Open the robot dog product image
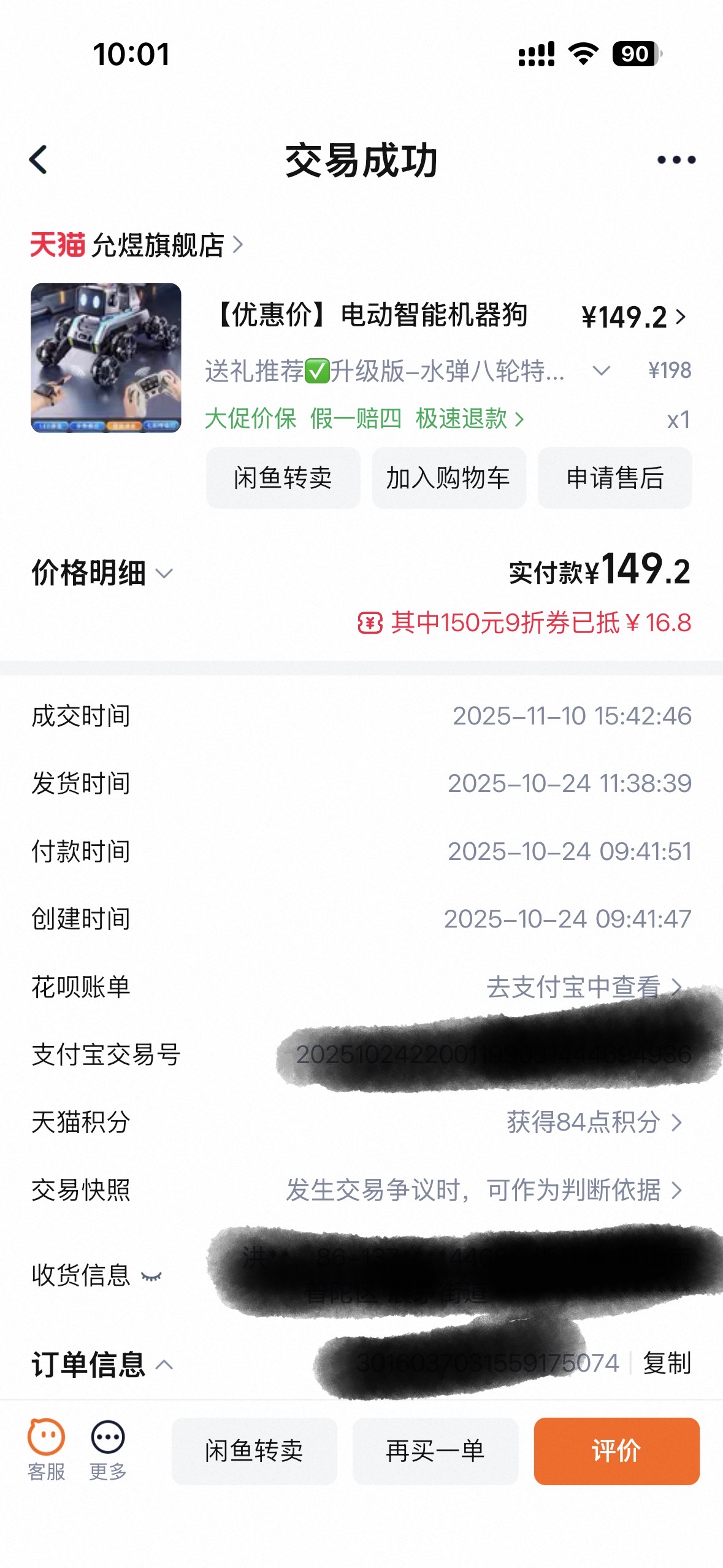Image resolution: width=723 pixels, height=1568 pixels. (x=106, y=358)
